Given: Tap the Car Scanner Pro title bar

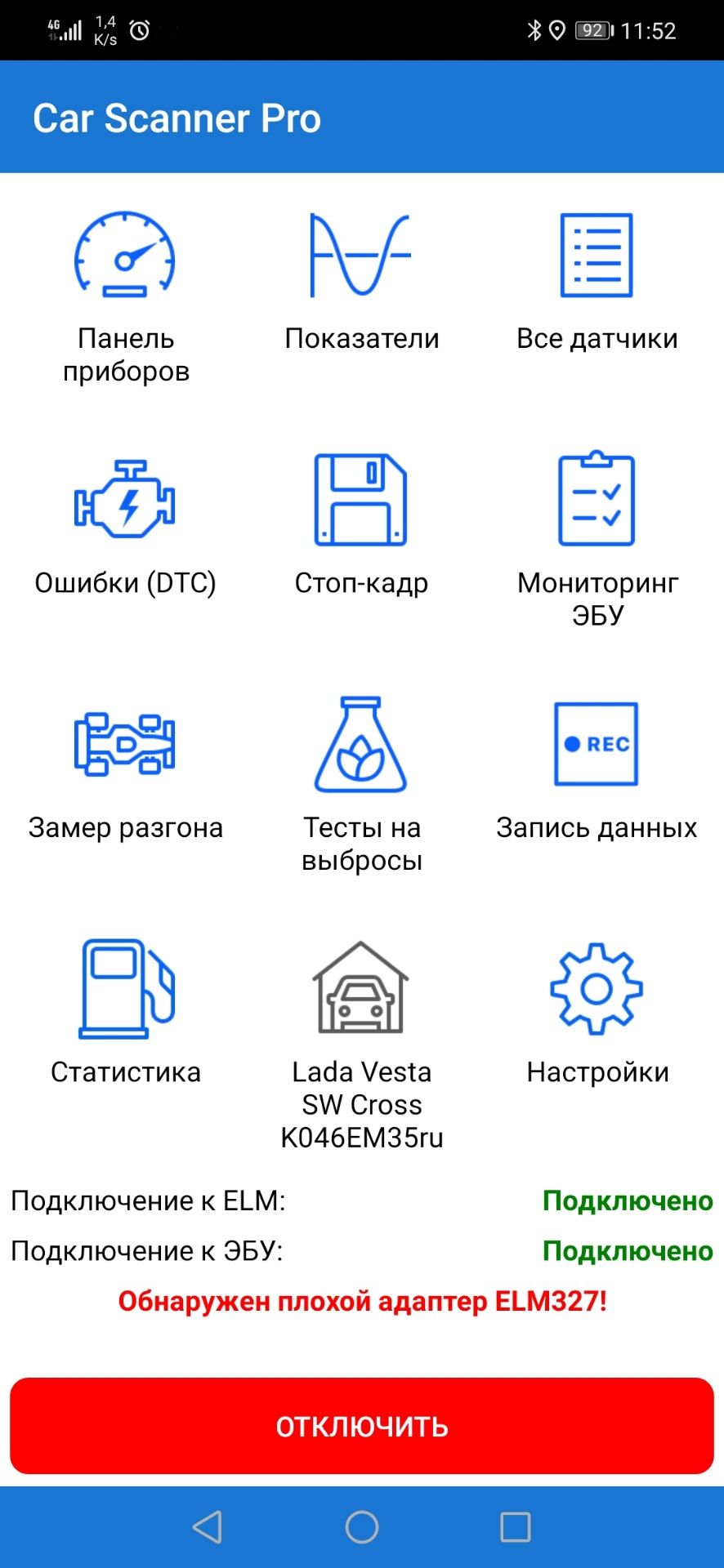Looking at the screenshot, I should pyautogui.click(x=177, y=118).
